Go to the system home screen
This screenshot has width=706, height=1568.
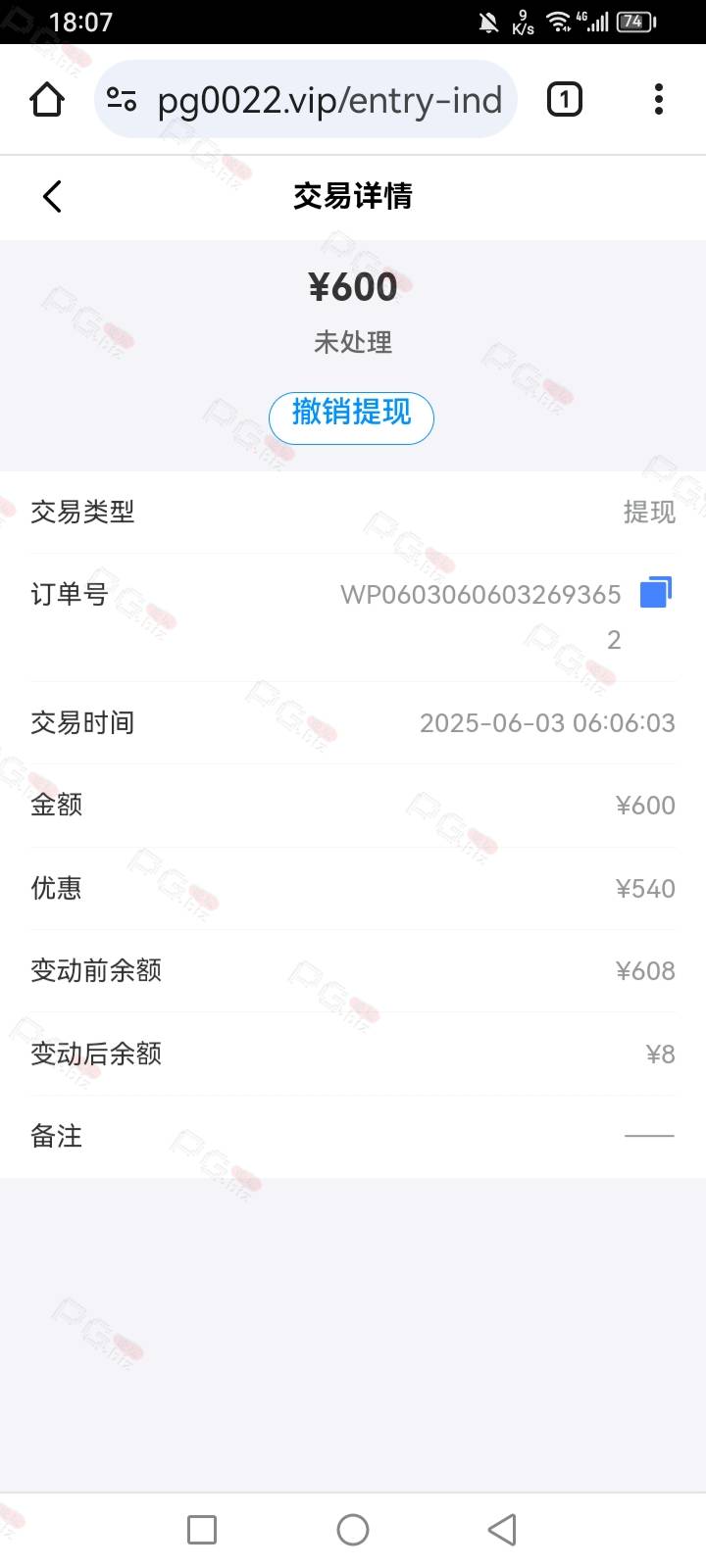click(353, 1529)
